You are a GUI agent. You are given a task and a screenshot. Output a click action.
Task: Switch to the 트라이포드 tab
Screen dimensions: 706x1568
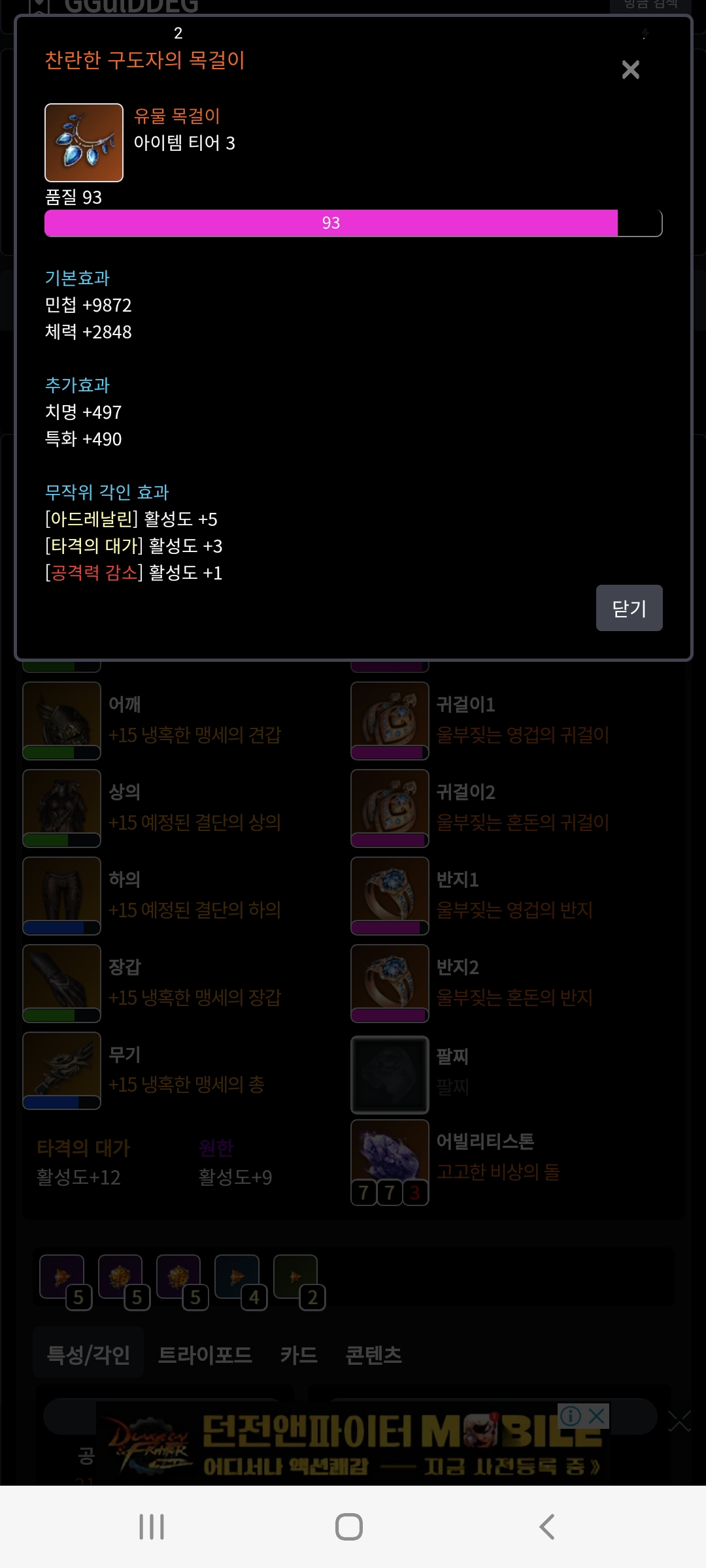click(x=205, y=1355)
